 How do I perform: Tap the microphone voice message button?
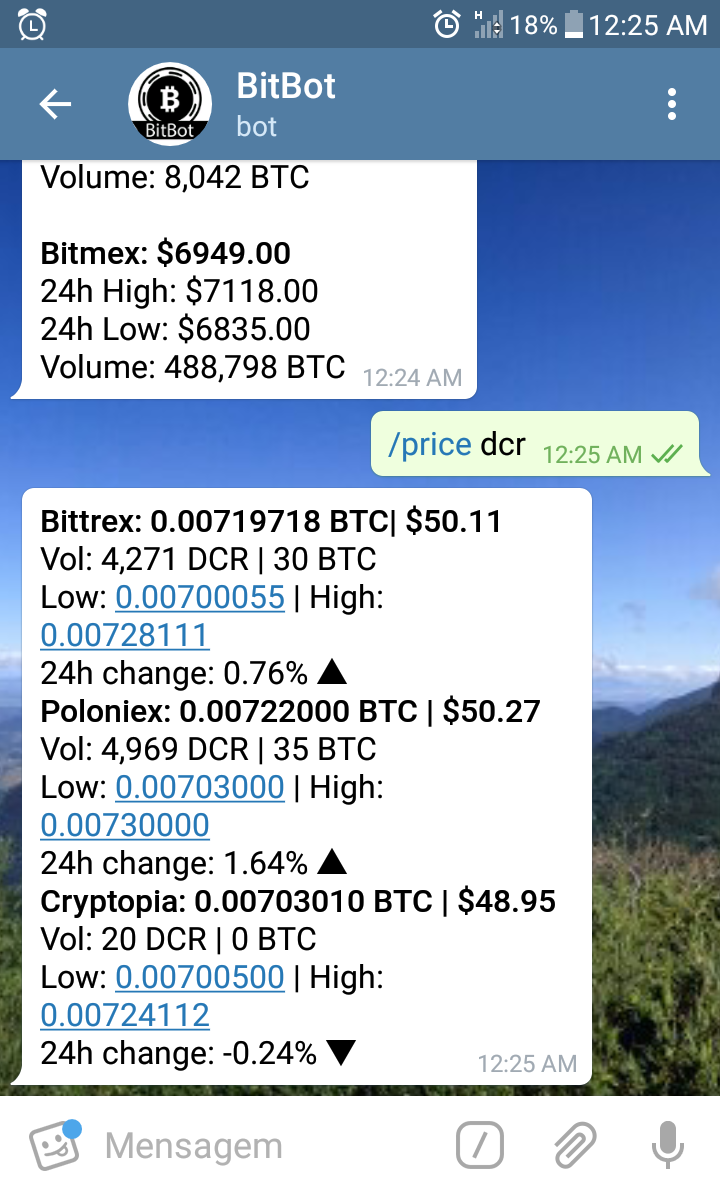(x=667, y=1144)
